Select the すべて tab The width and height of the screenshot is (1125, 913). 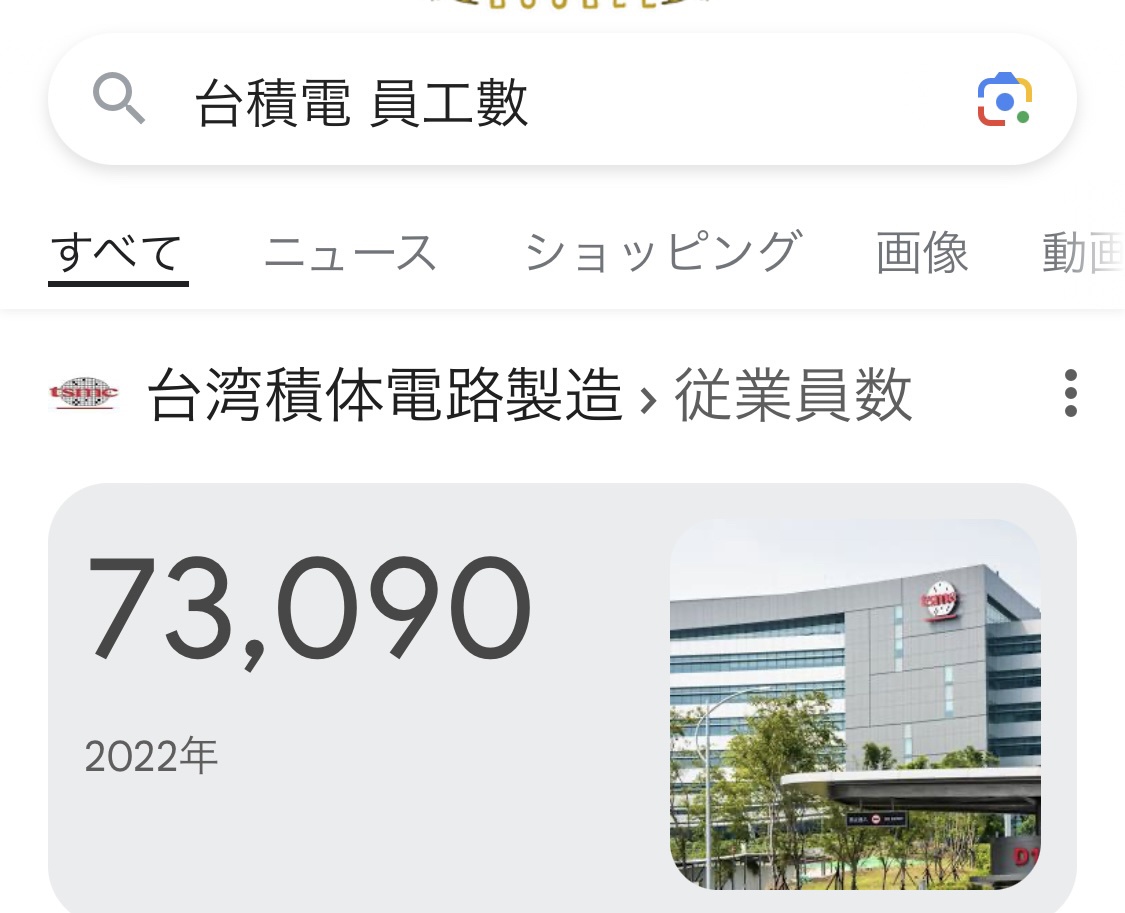(x=118, y=252)
